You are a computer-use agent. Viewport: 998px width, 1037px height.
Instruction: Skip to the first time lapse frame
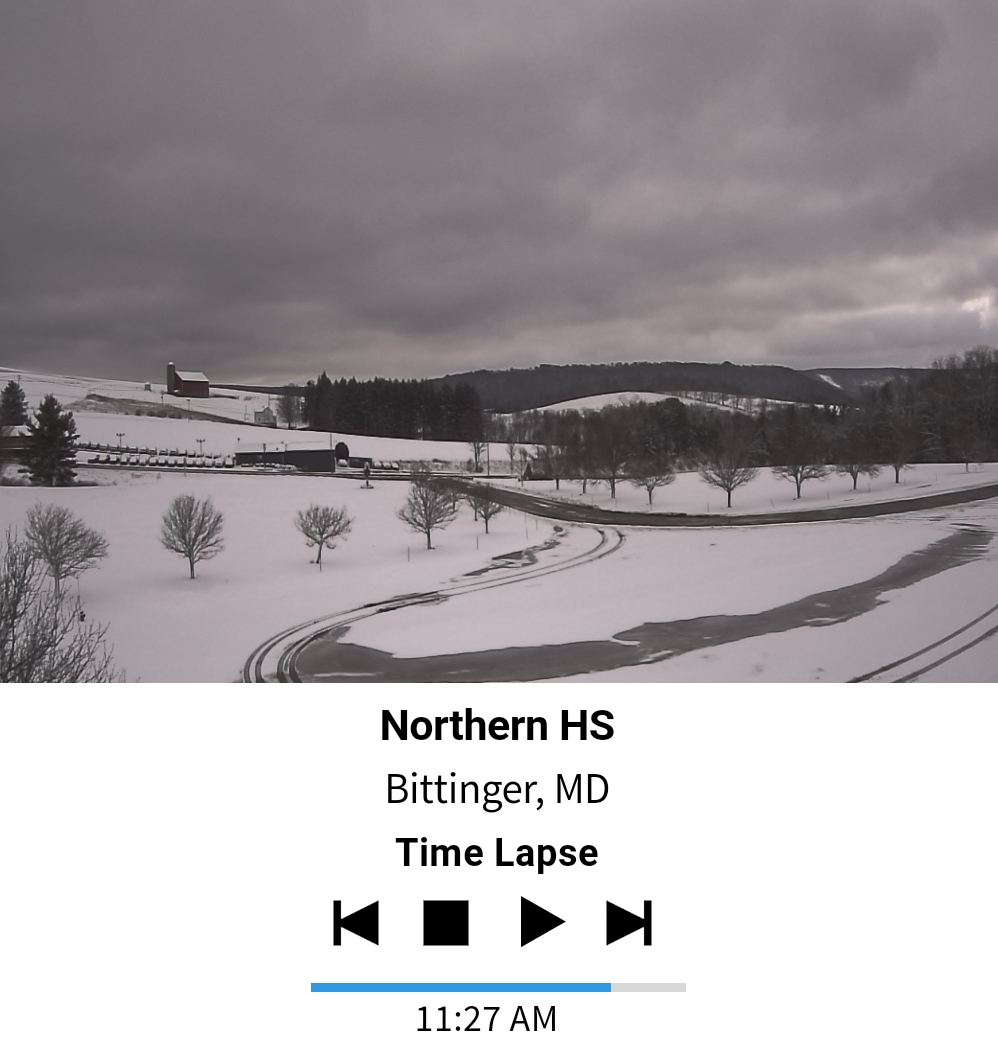click(356, 922)
